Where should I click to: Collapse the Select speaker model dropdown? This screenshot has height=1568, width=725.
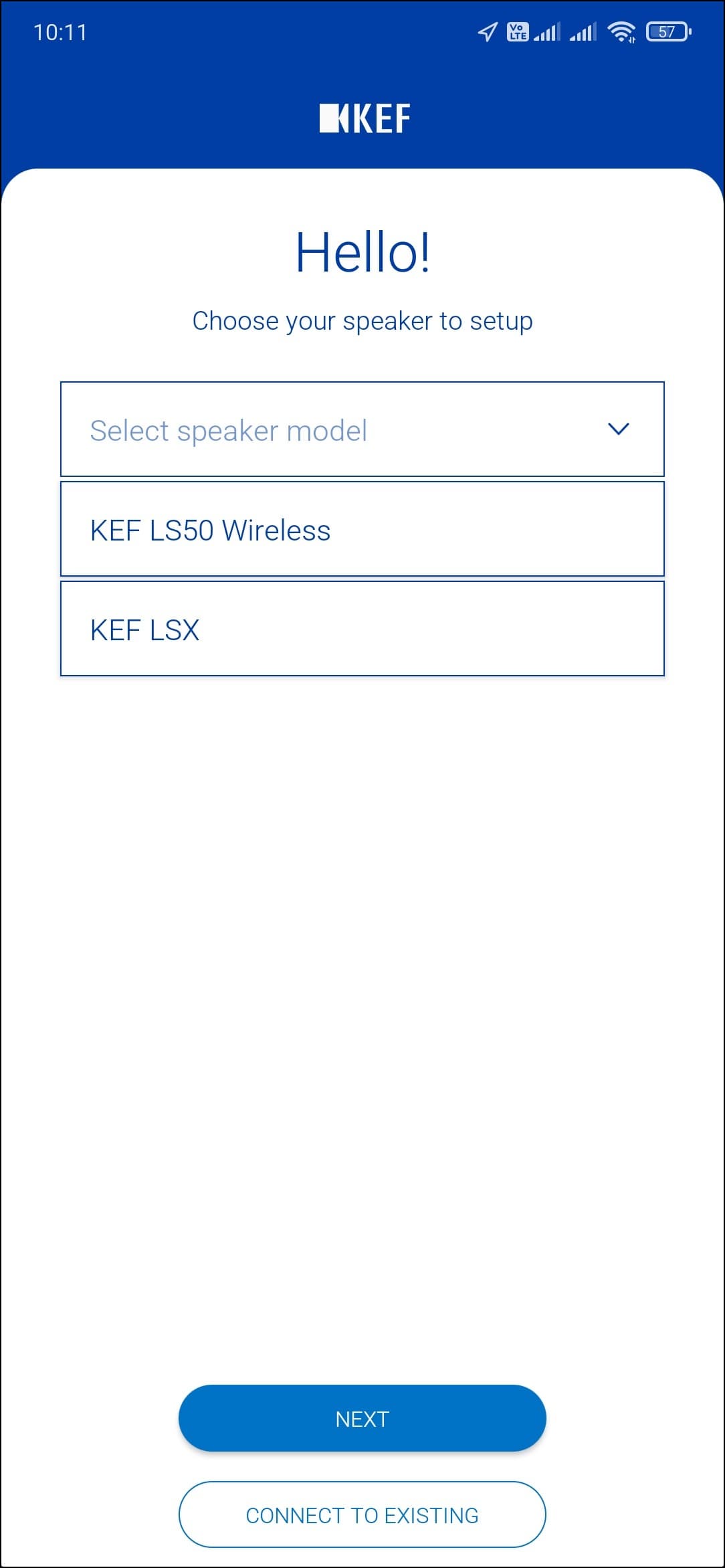click(618, 429)
